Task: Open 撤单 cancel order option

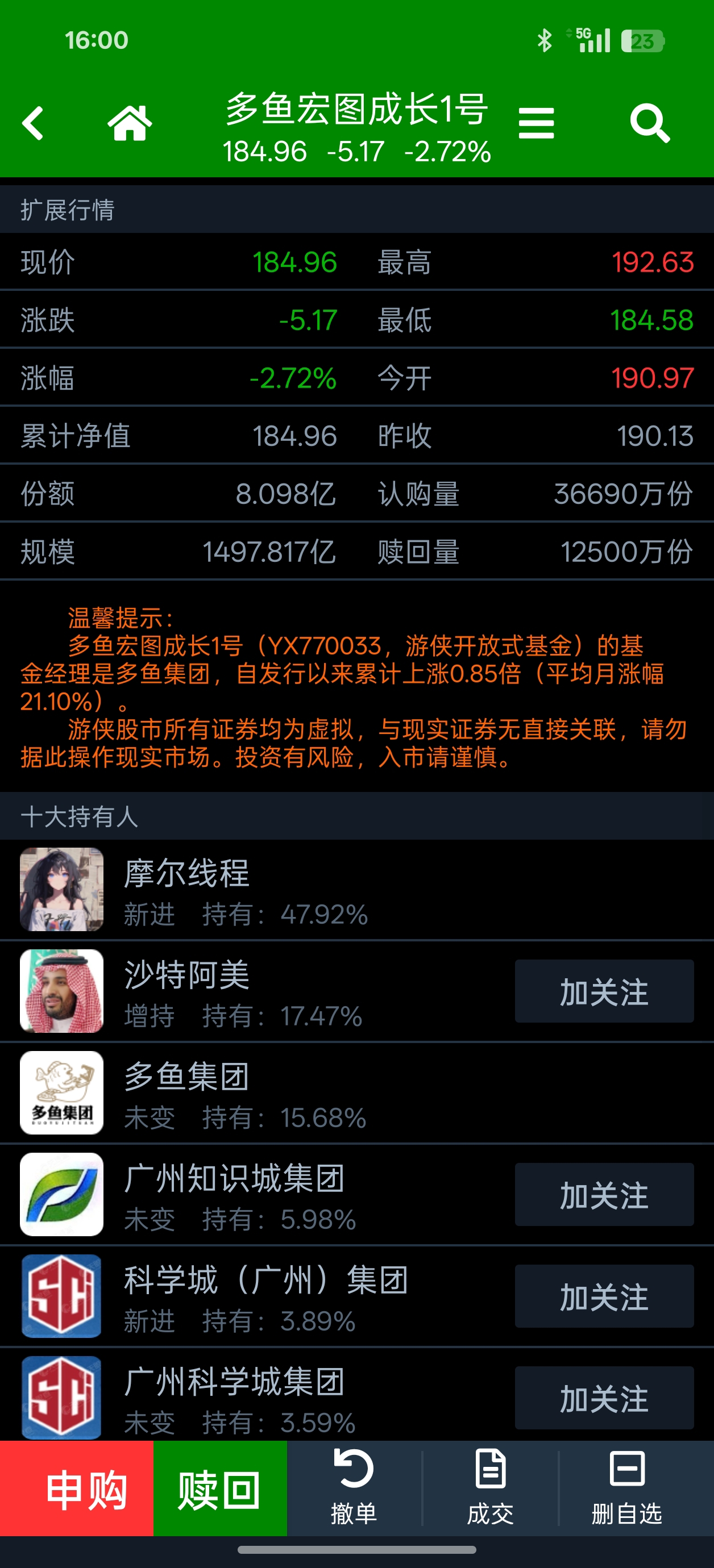Action: (x=354, y=1488)
